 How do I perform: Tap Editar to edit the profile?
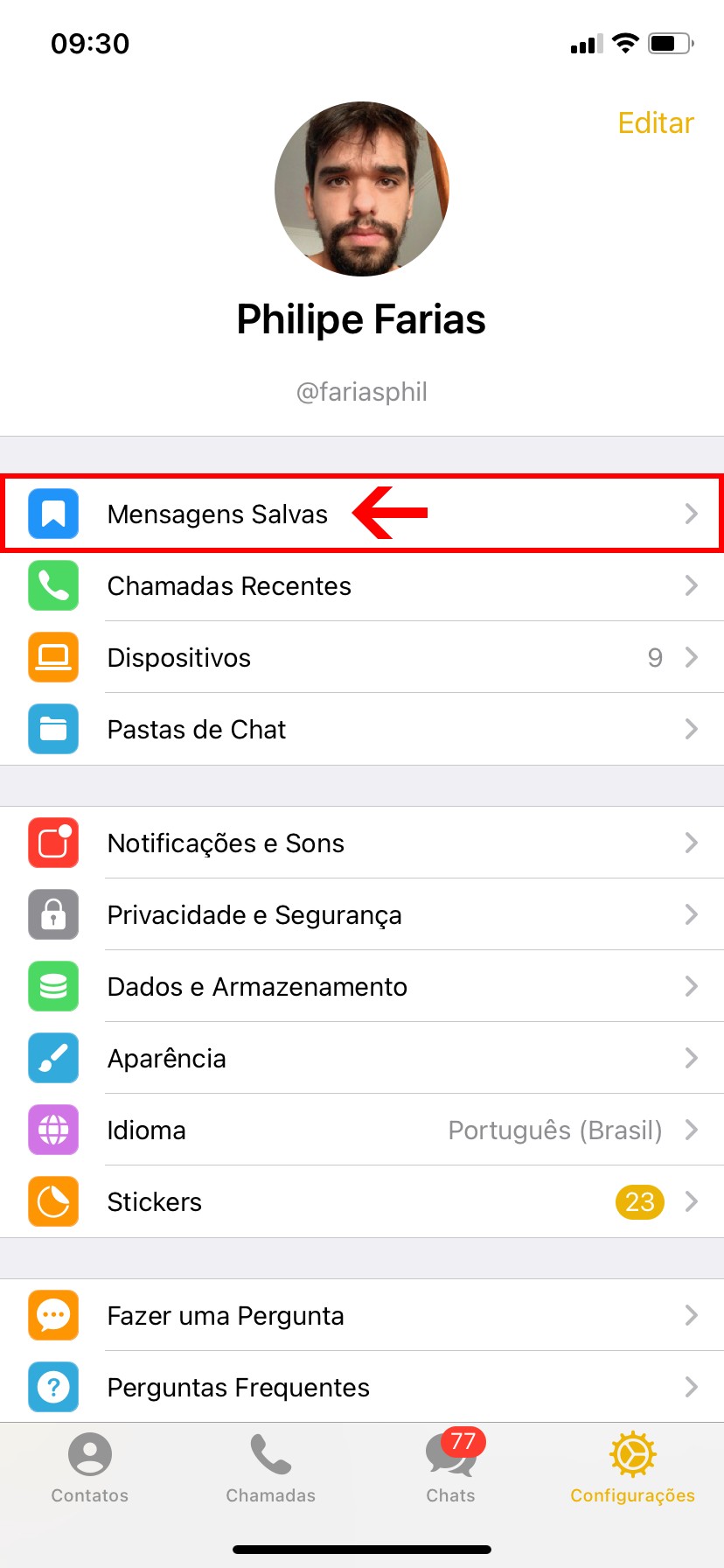point(655,123)
